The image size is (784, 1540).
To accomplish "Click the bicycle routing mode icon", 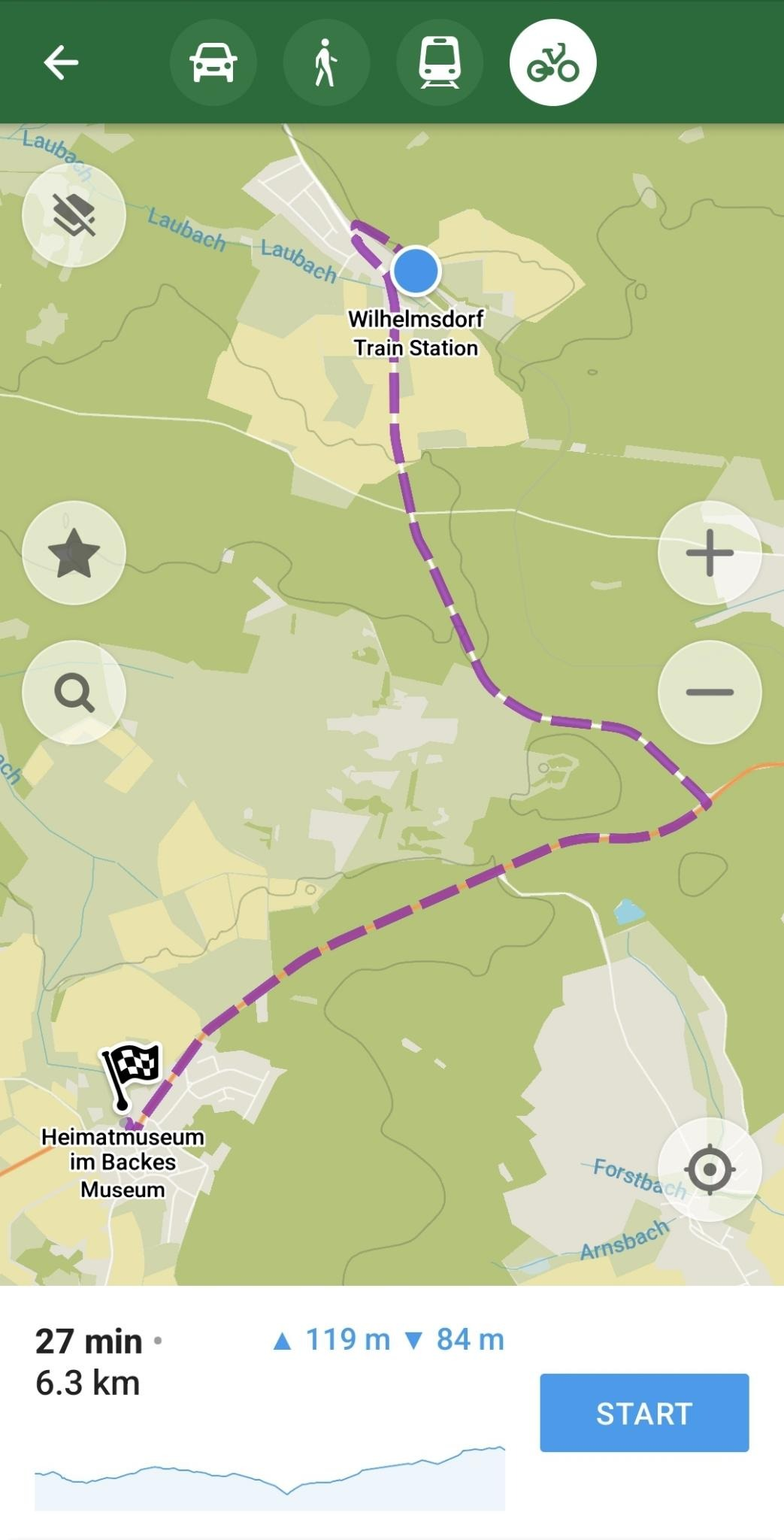I will pyautogui.click(x=553, y=62).
